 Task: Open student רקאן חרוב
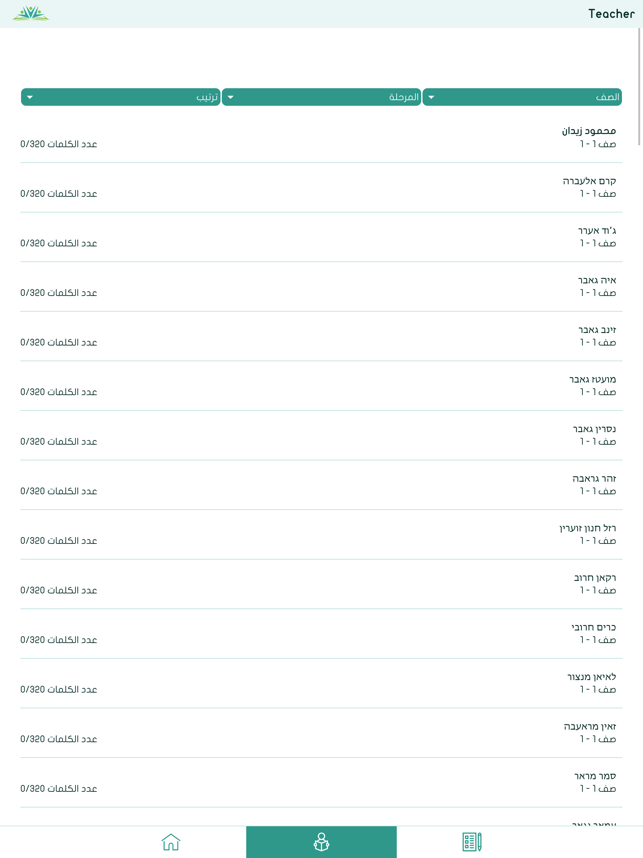320,584
